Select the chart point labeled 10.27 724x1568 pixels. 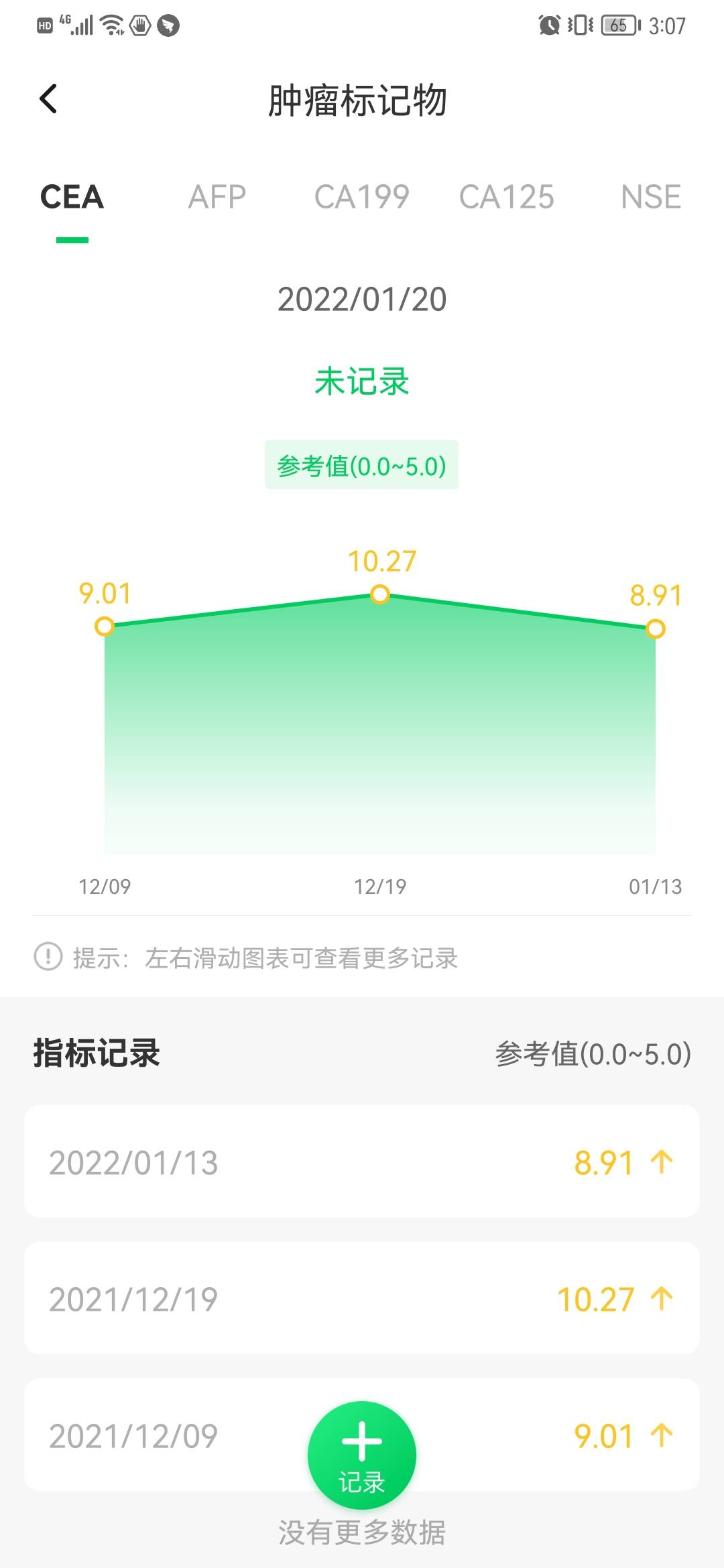pos(380,594)
